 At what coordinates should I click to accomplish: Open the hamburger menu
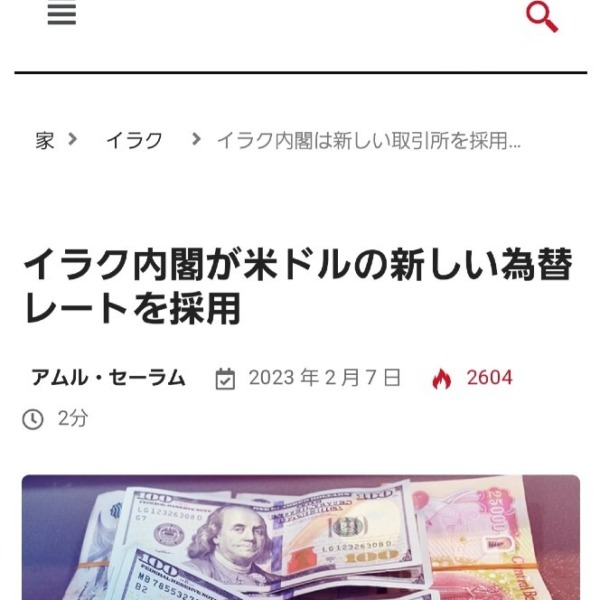tap(62, 14)
